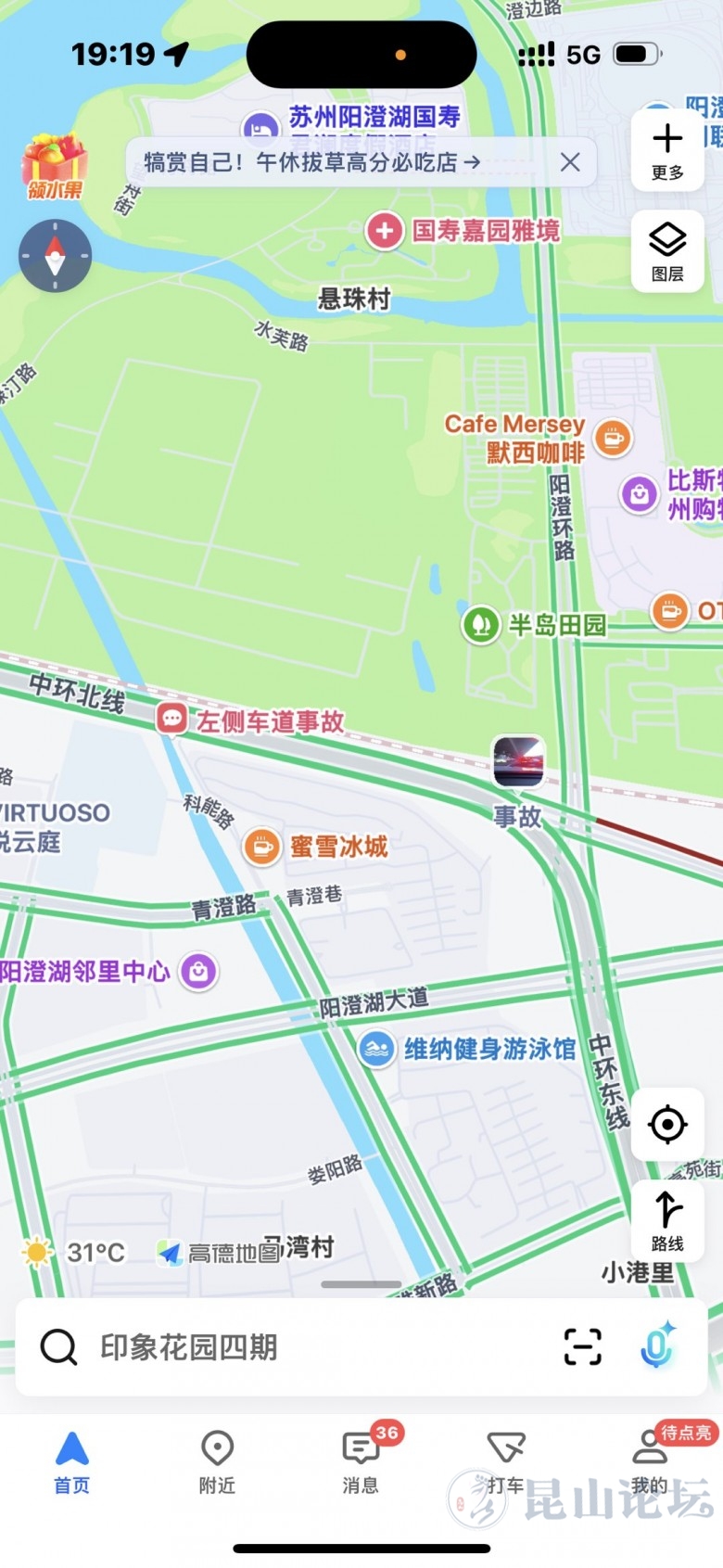The width and height of the screenshot is (723, 1568).
Task: Open the 路线 route planner
Action: tap(666, 1220)
